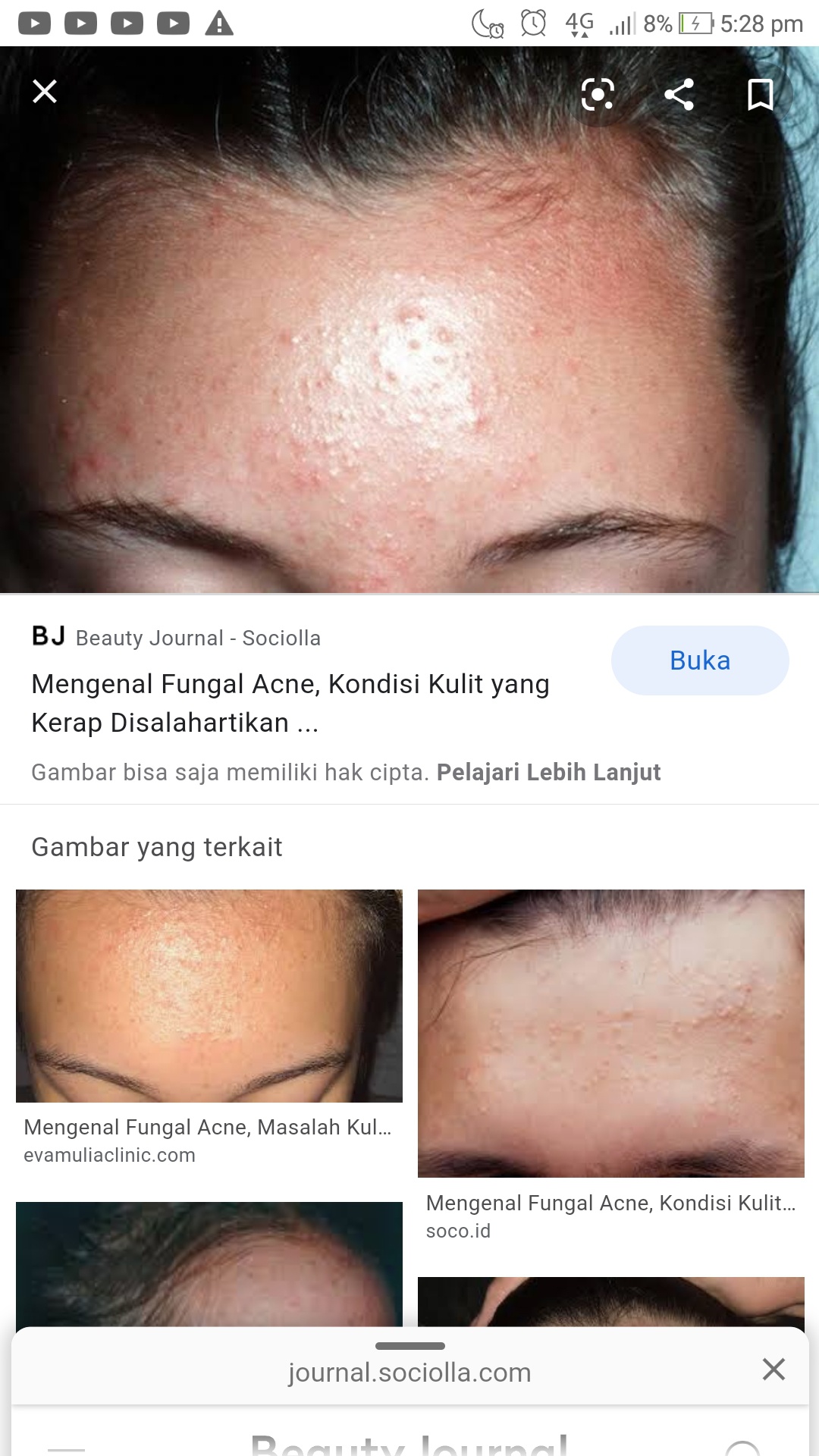819x1456 pixels.
Task: Tap the Buka button
Action: [x=699, y=661]
